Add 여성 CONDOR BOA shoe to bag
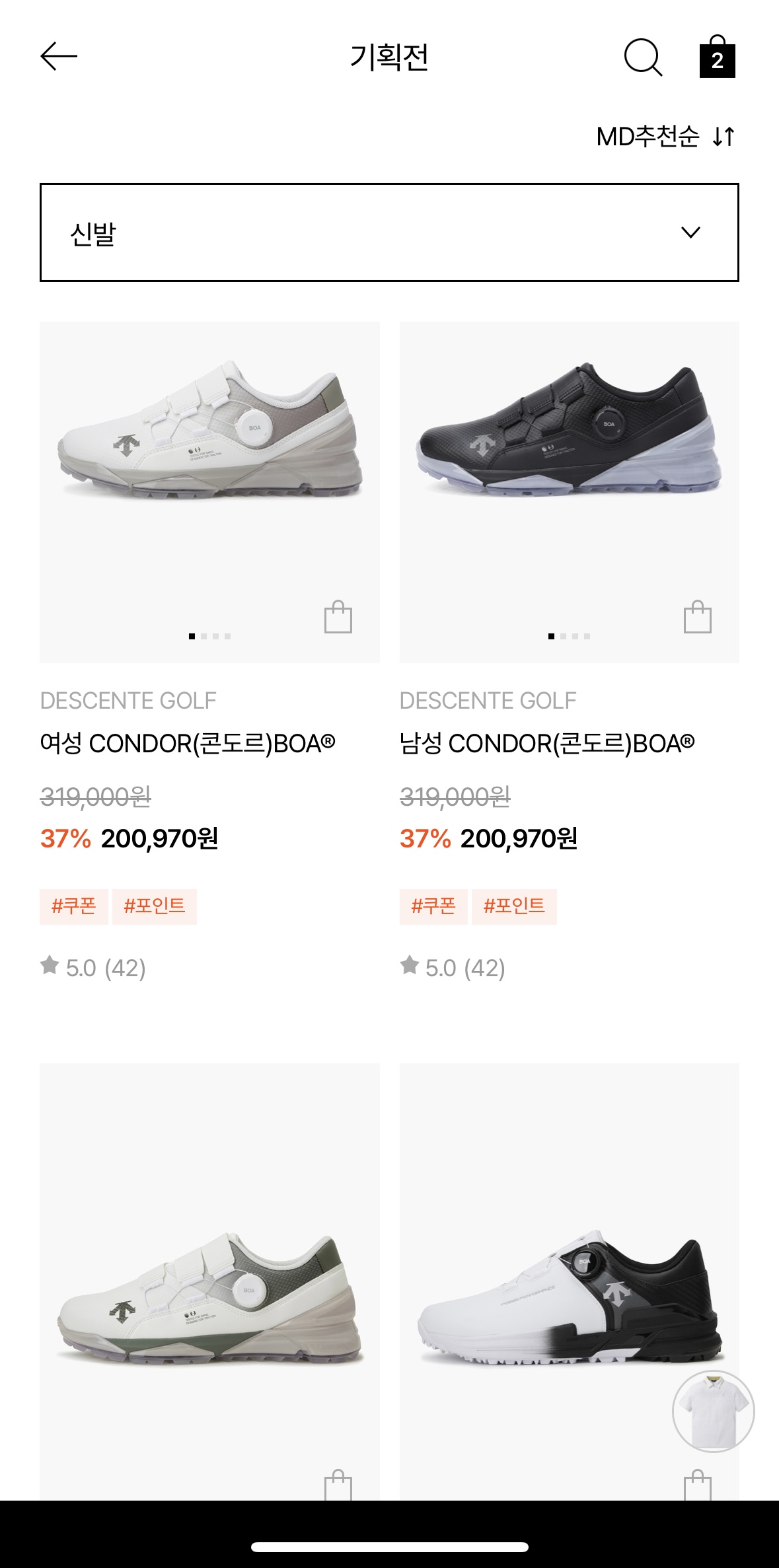 tap(338, 618)
